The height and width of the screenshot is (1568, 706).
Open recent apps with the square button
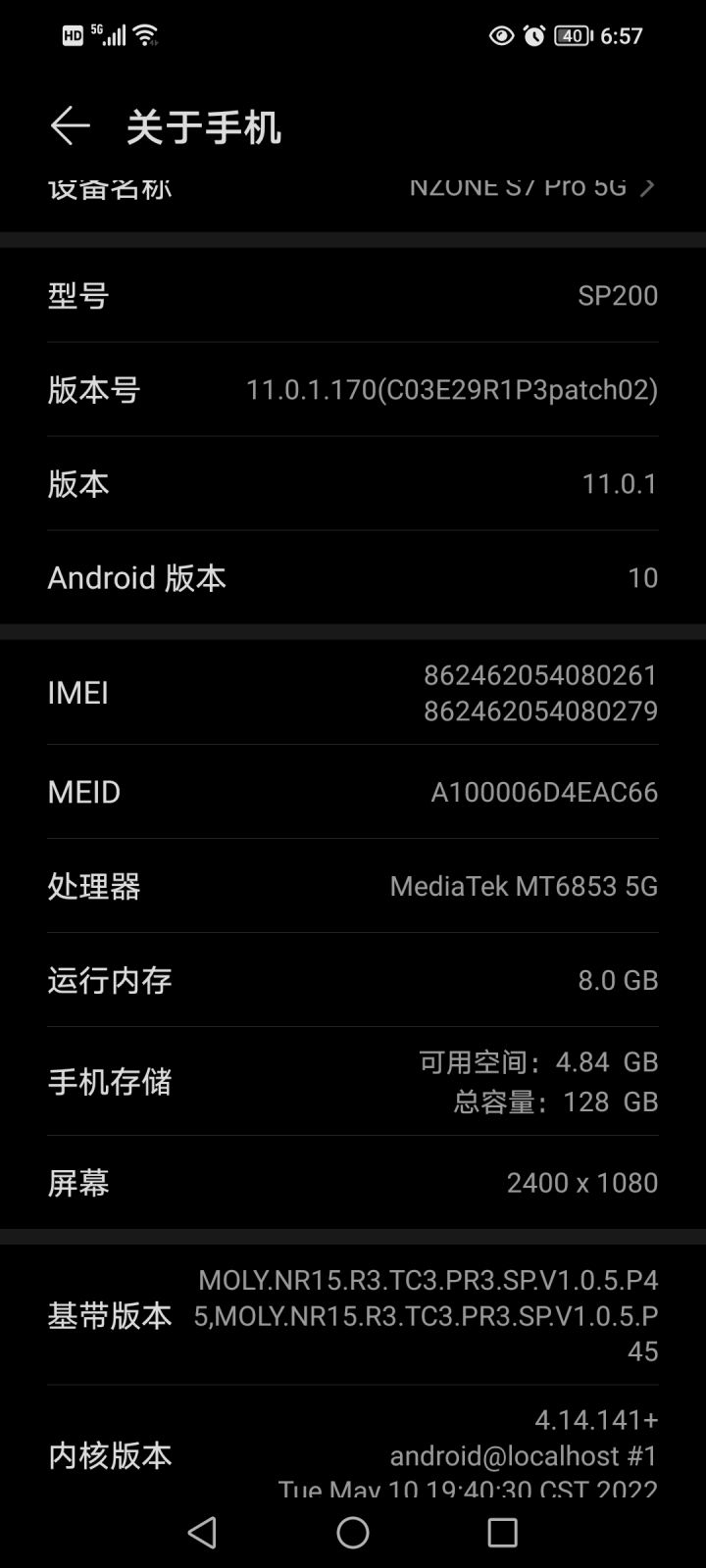pyautogui.click(x=502, y=1532)
